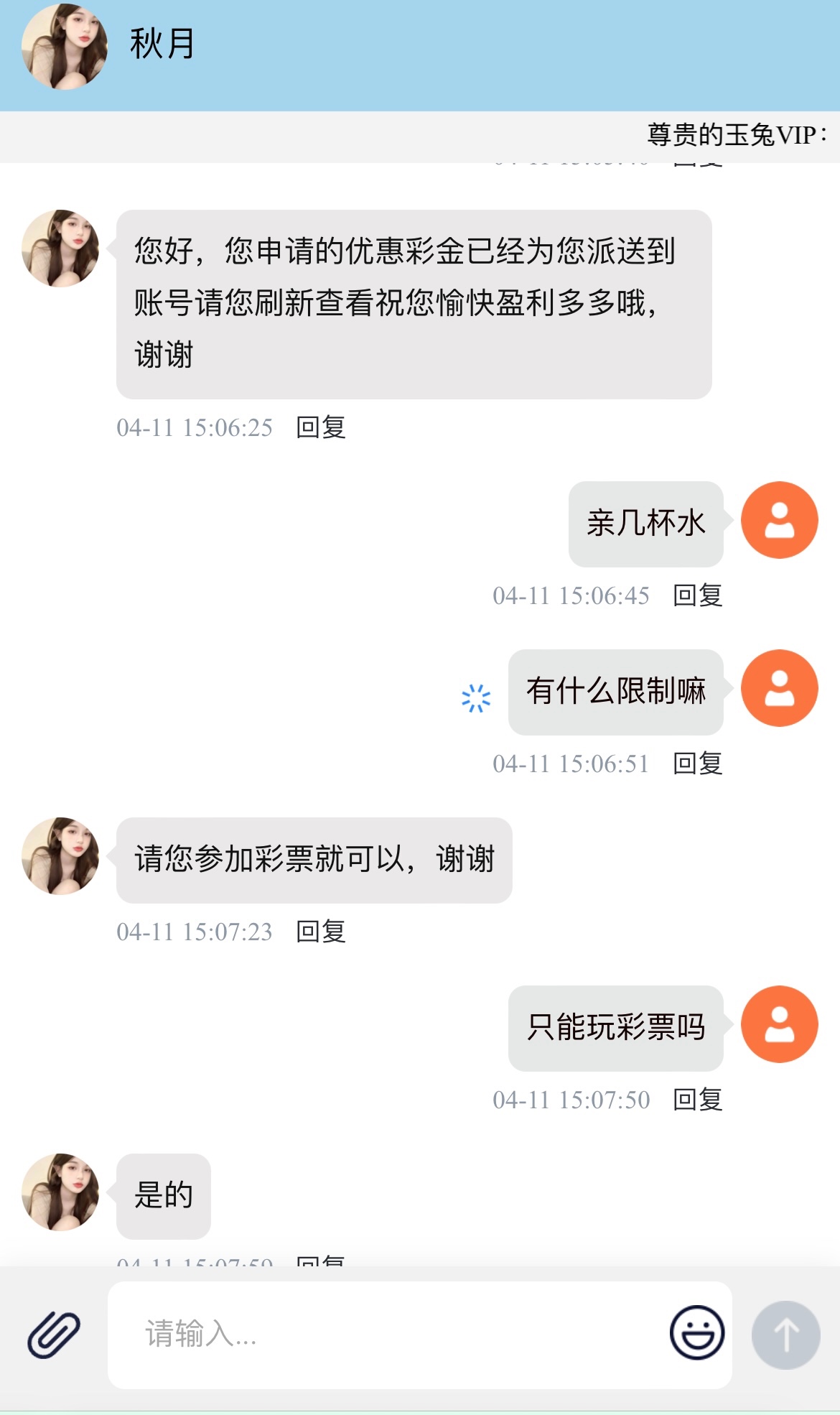Tap the paperclip attachment icon
This screenshot has width=840, height=1415.
54,1335
